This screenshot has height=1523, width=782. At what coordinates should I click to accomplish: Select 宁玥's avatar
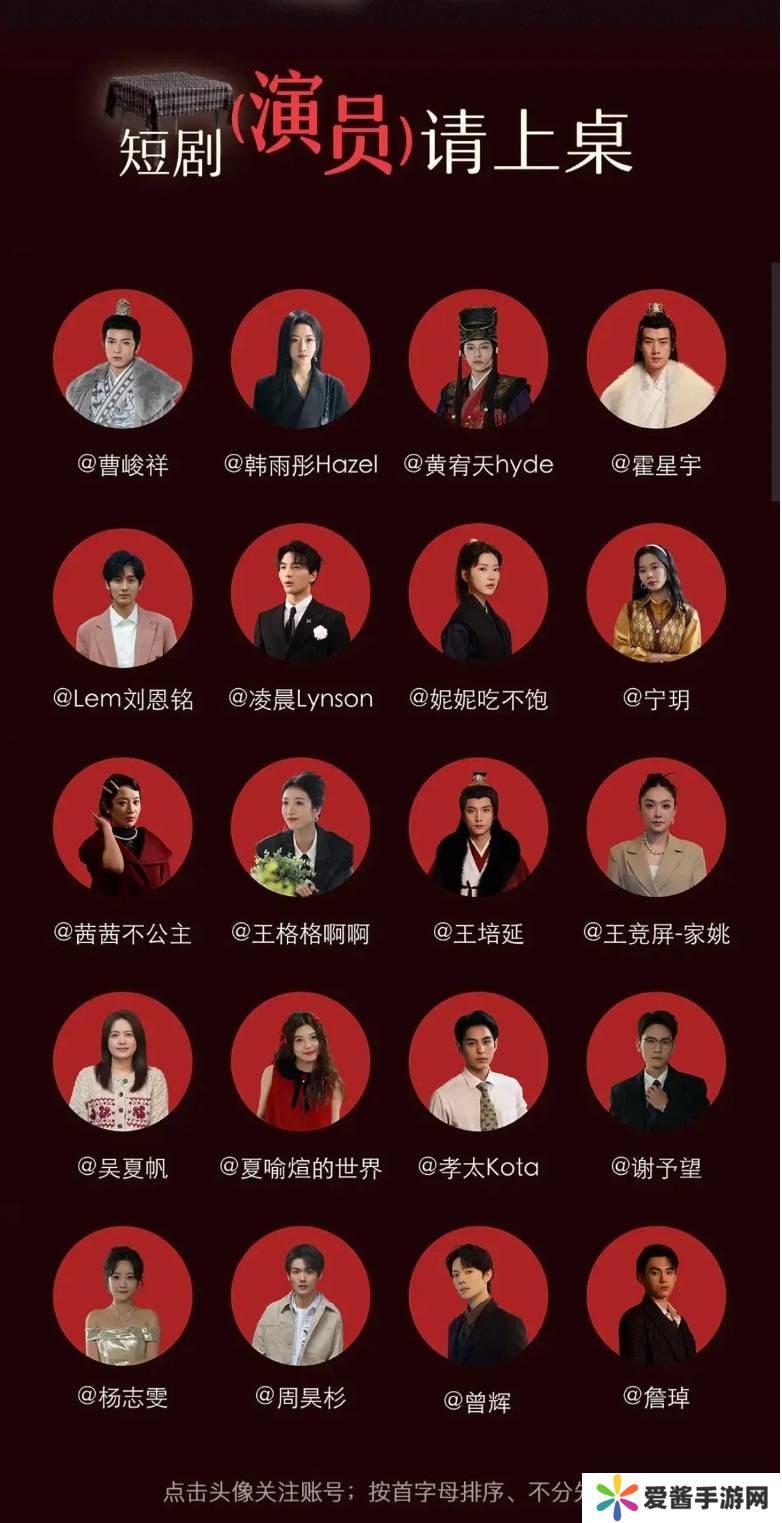pos(656,594)
